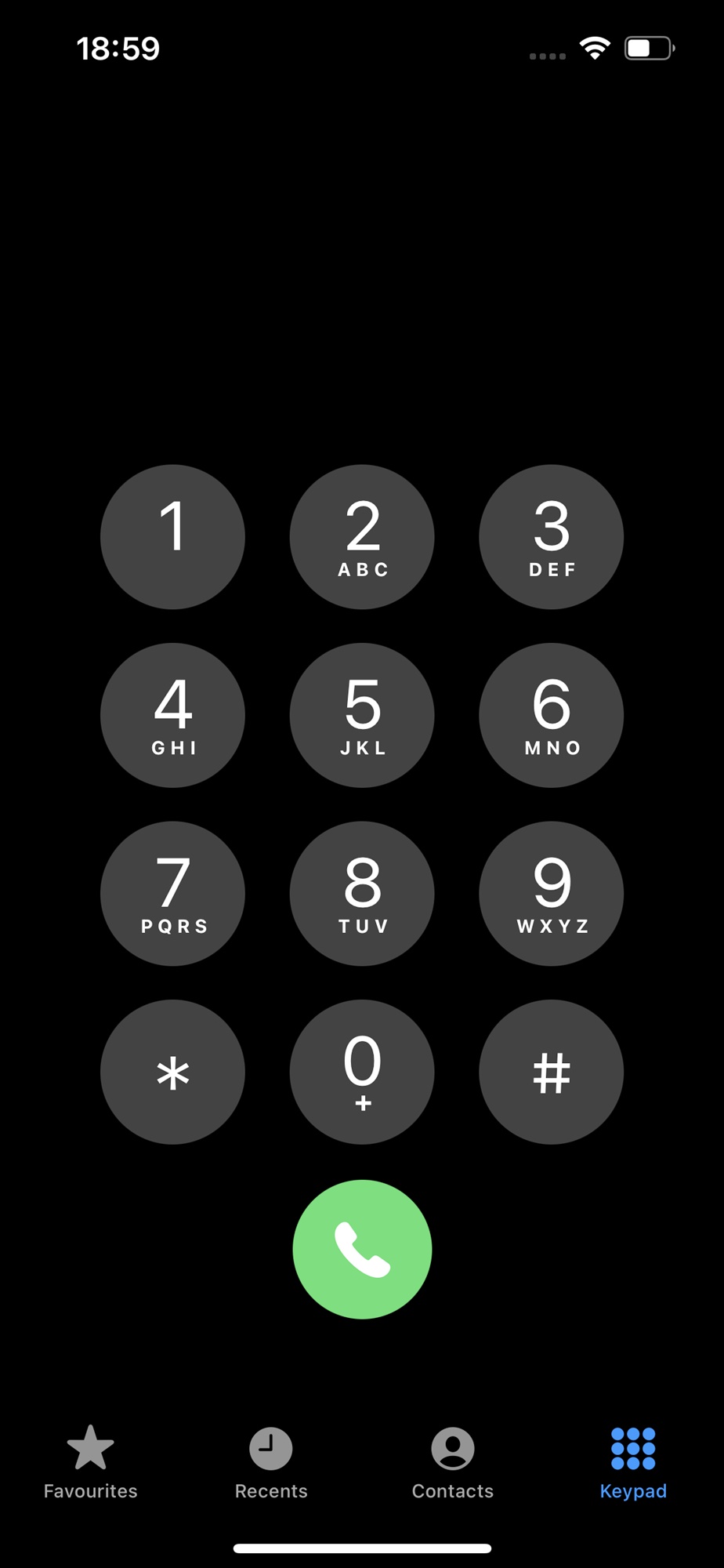Select the Keypad tab
This screenshot has width=724, height=1568.
(x=633, y=1463)
